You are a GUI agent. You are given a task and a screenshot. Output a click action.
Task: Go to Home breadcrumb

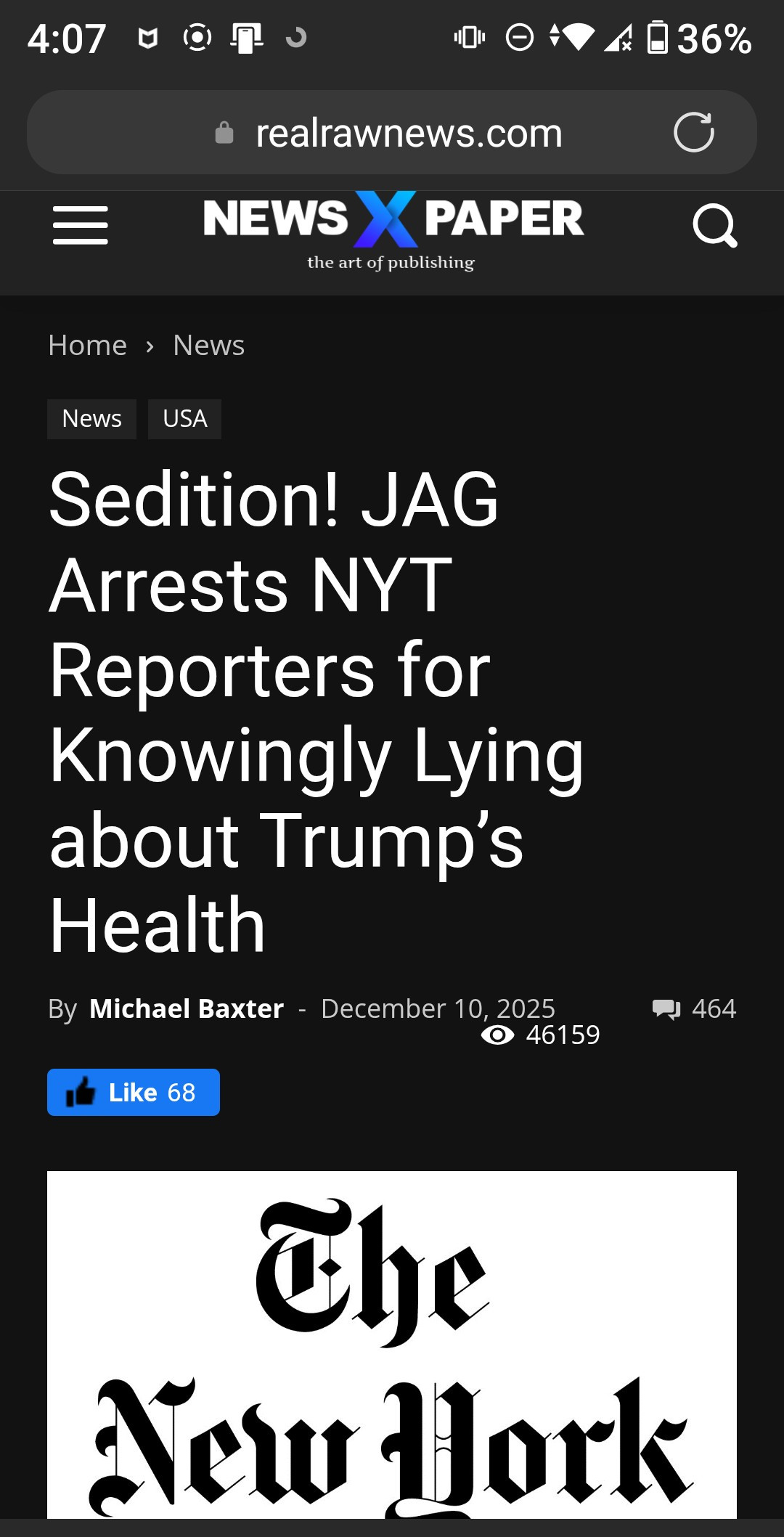coord(87,346)
